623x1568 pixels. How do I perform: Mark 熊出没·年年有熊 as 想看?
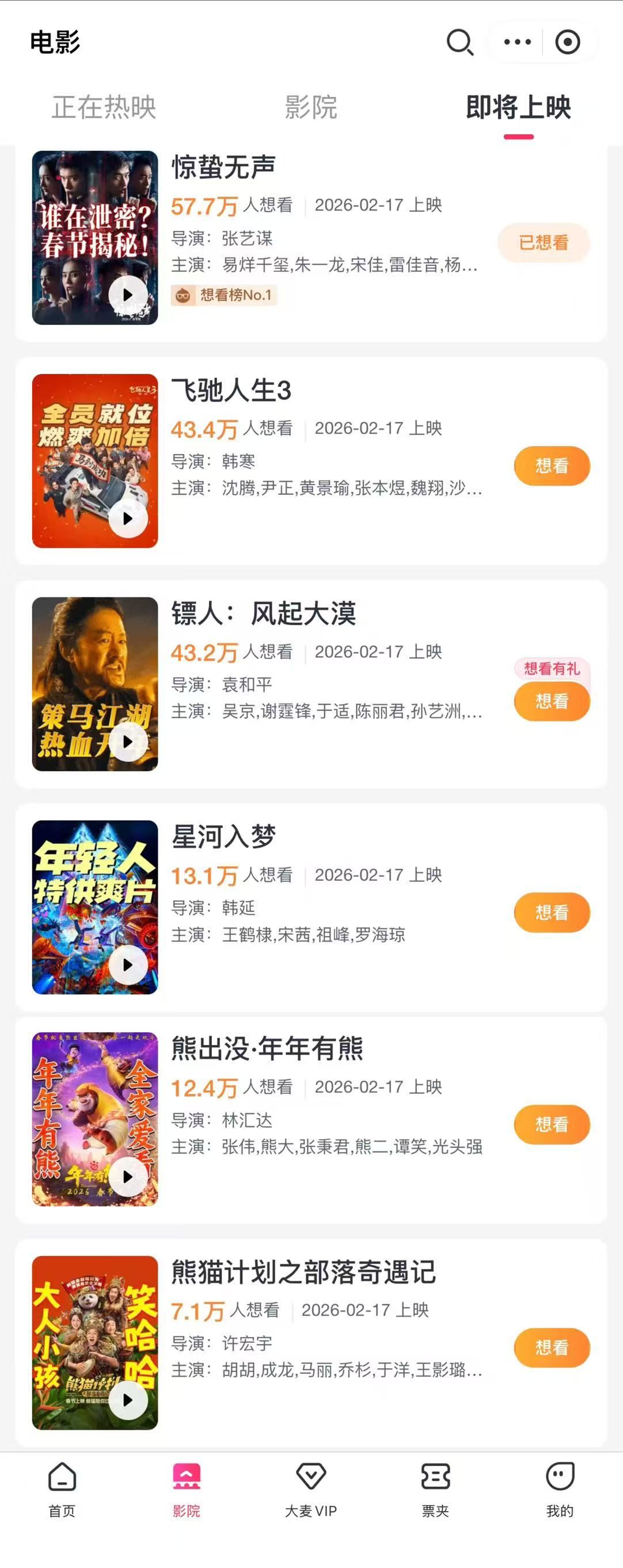[x=552, y=1124]
